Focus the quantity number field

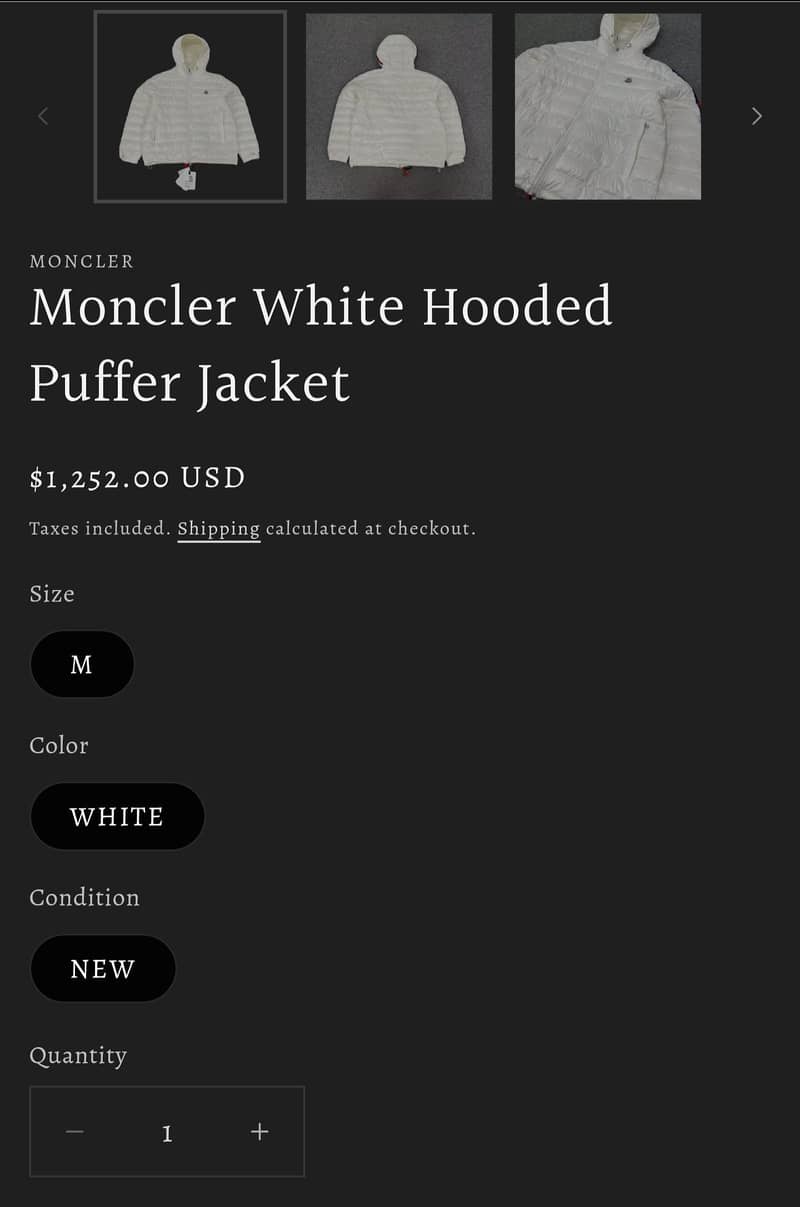(167, 1132)
